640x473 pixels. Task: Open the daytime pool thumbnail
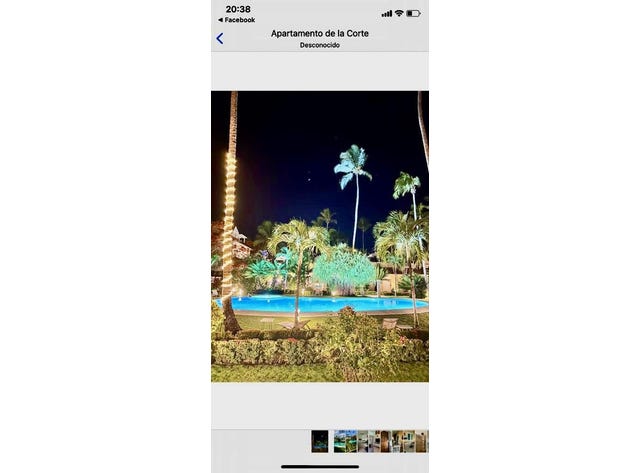pyautogui.click(x=345, y=441)
